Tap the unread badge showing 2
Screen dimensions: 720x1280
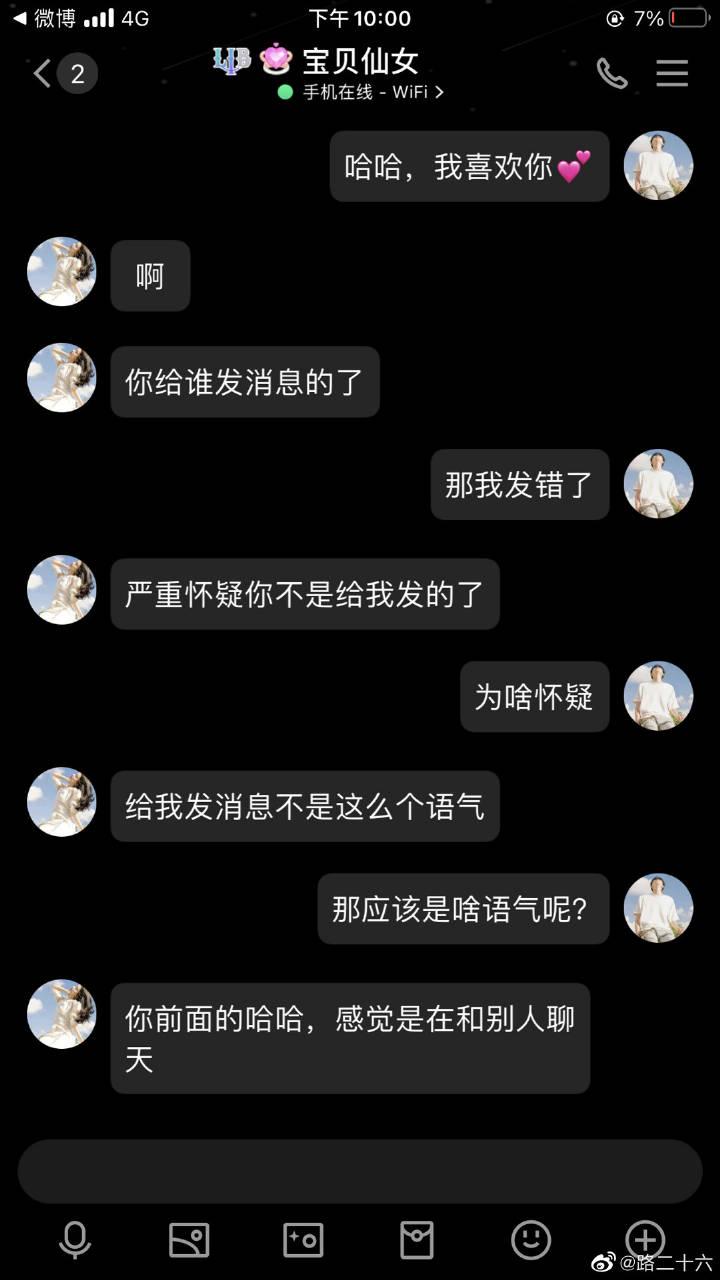click(76, 75)
